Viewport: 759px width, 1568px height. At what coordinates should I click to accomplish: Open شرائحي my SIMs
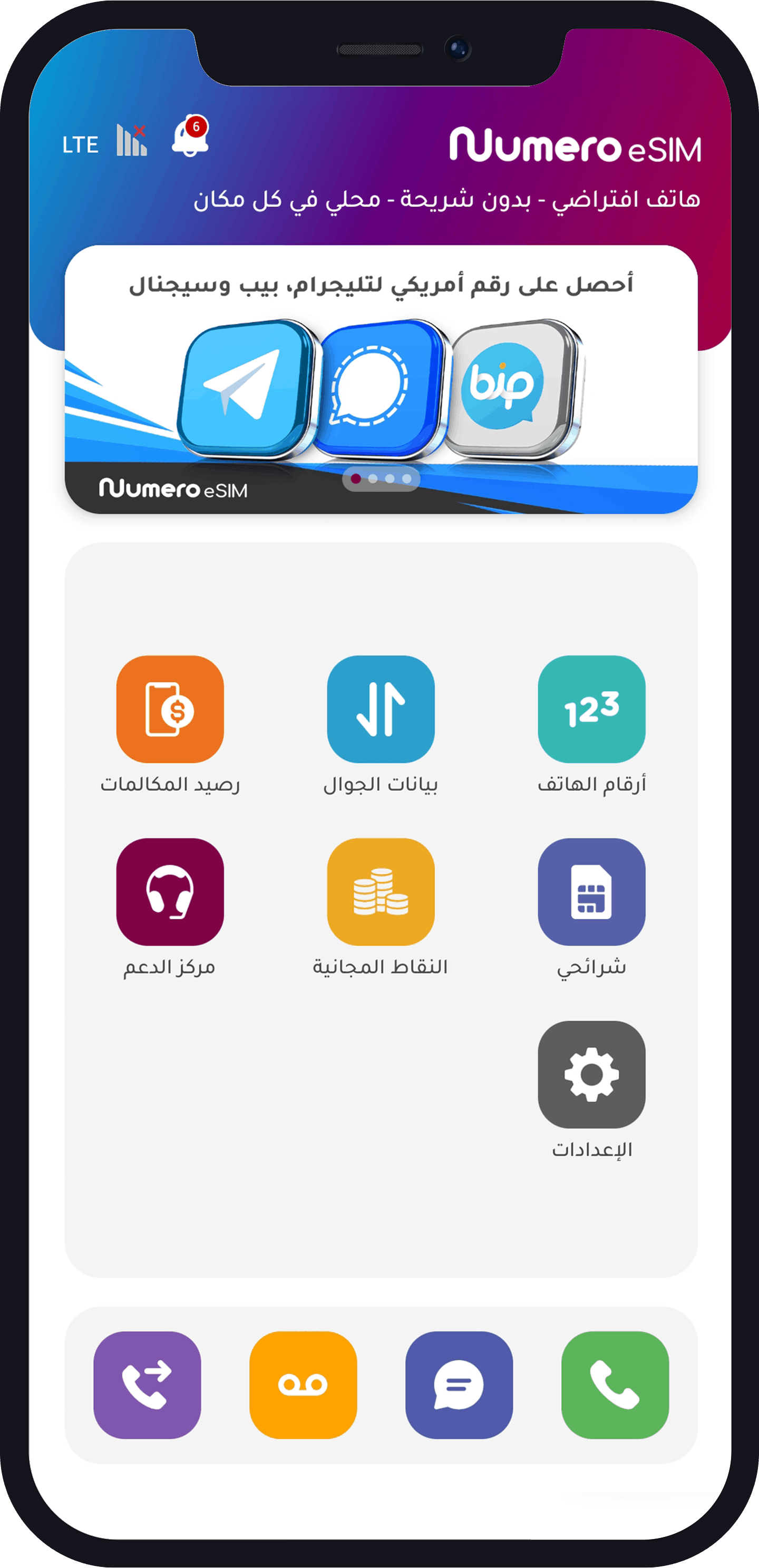(591, 891)
